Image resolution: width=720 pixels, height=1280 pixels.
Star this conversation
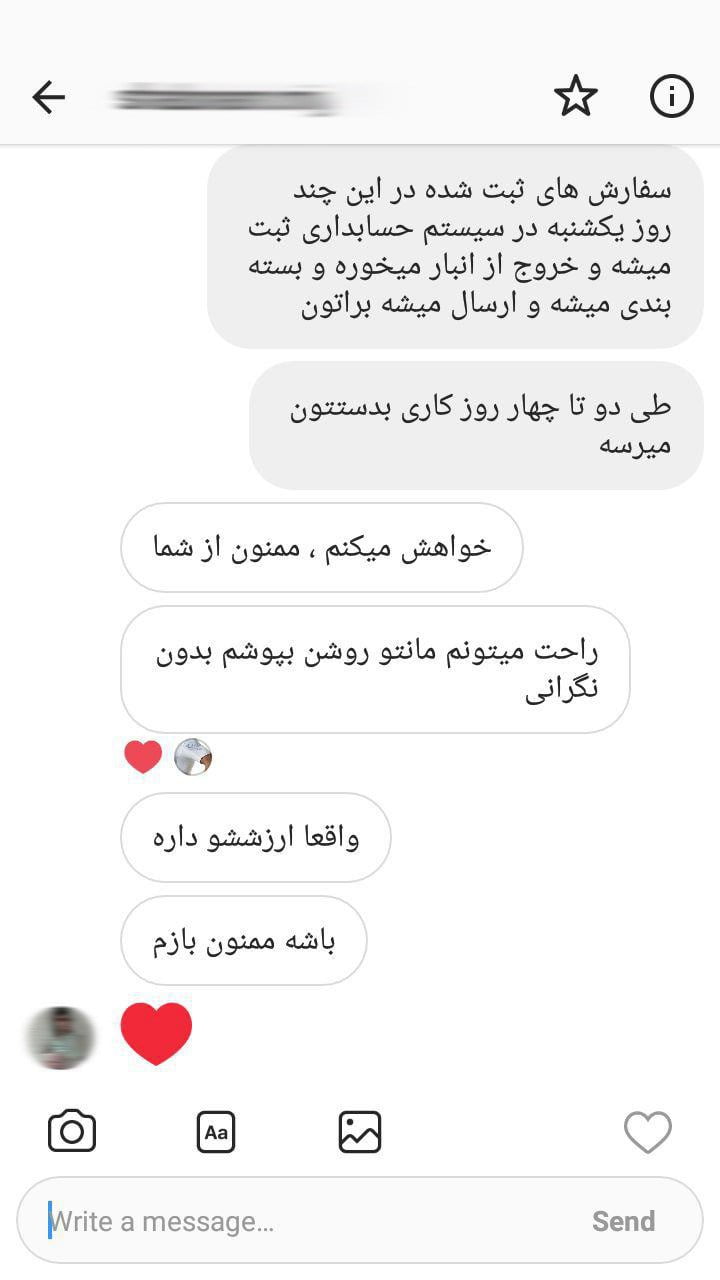[575, 97]
